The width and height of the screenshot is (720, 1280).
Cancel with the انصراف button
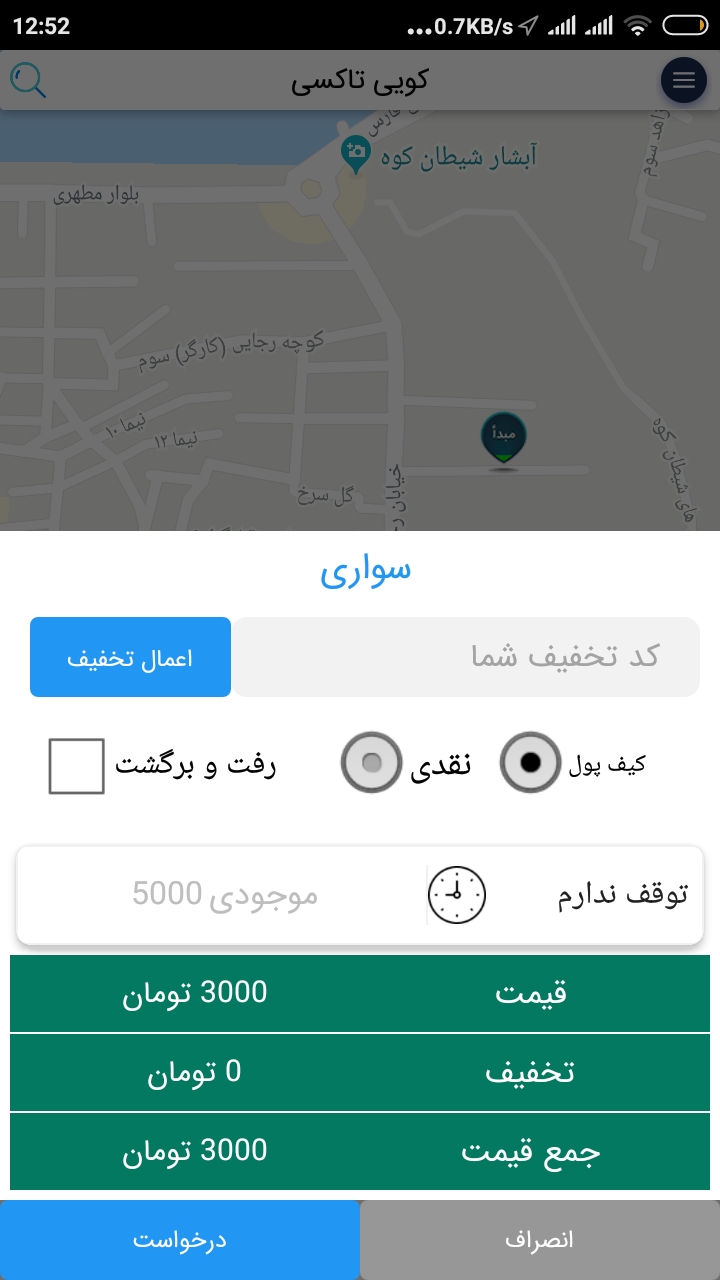coord(540,1240)
